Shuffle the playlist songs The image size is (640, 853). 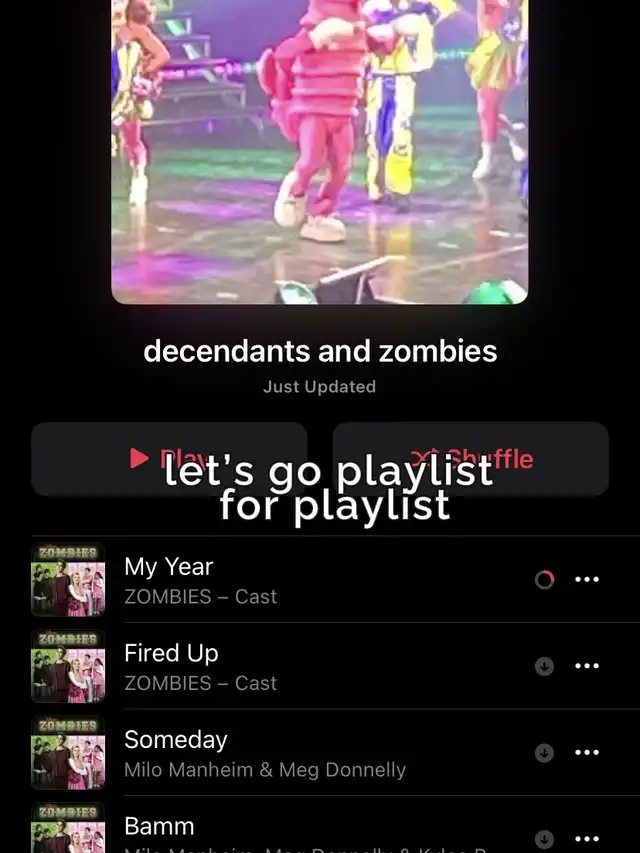pyautogui.click(x=470, y=459)
